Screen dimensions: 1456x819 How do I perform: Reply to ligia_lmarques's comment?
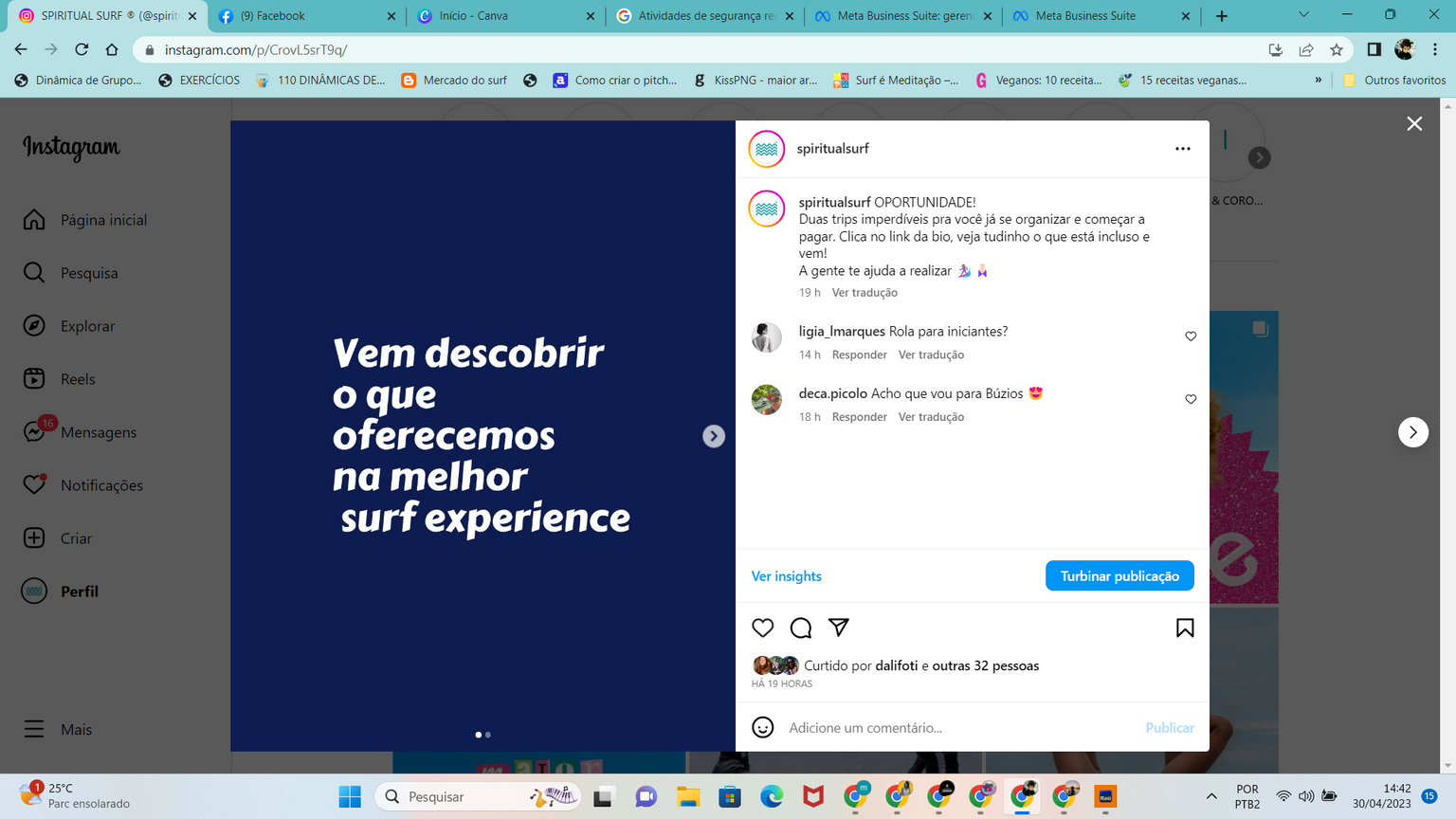pyautogui.click(x=859, y=355)
